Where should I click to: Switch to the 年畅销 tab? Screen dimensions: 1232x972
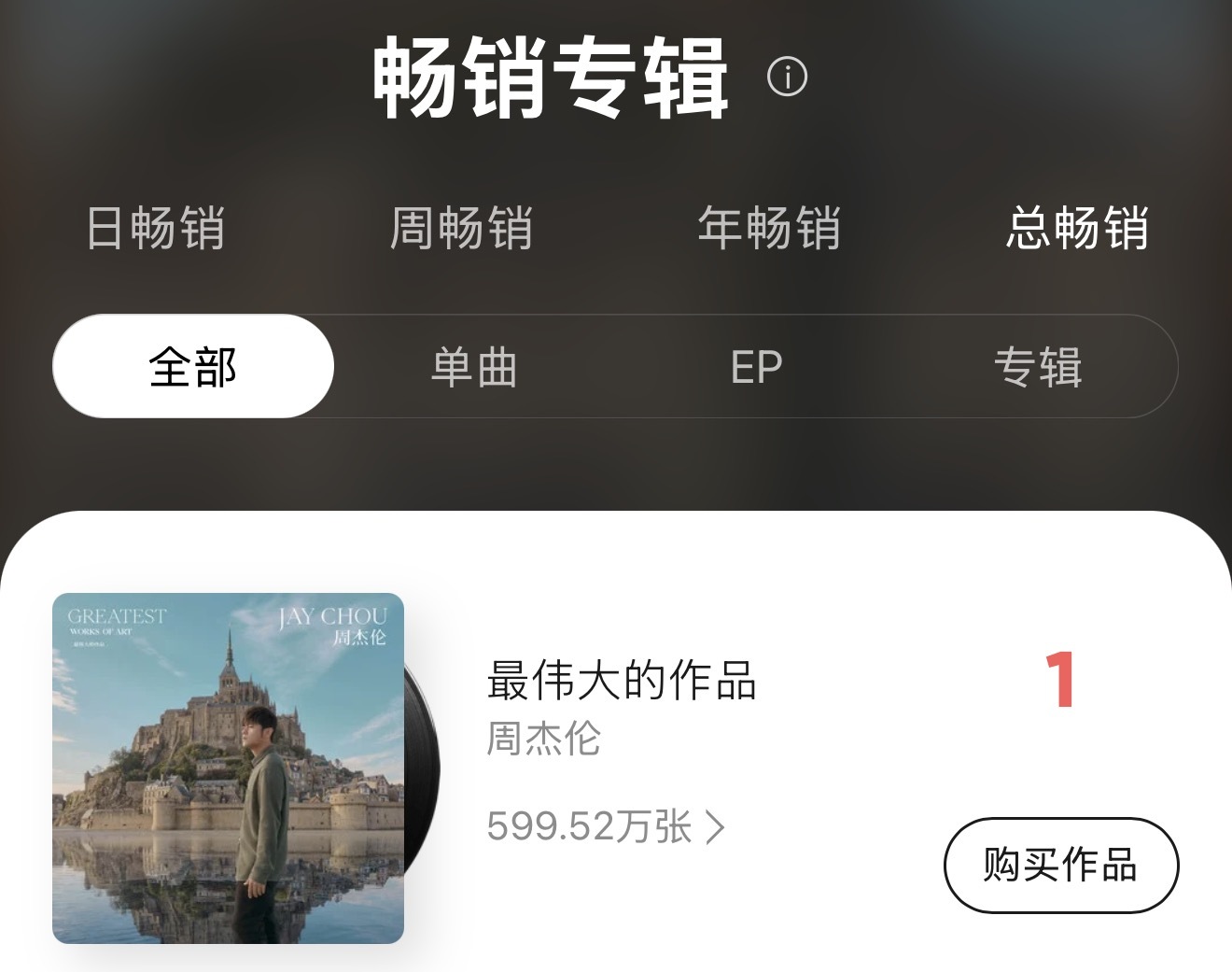tap(769, 229)
